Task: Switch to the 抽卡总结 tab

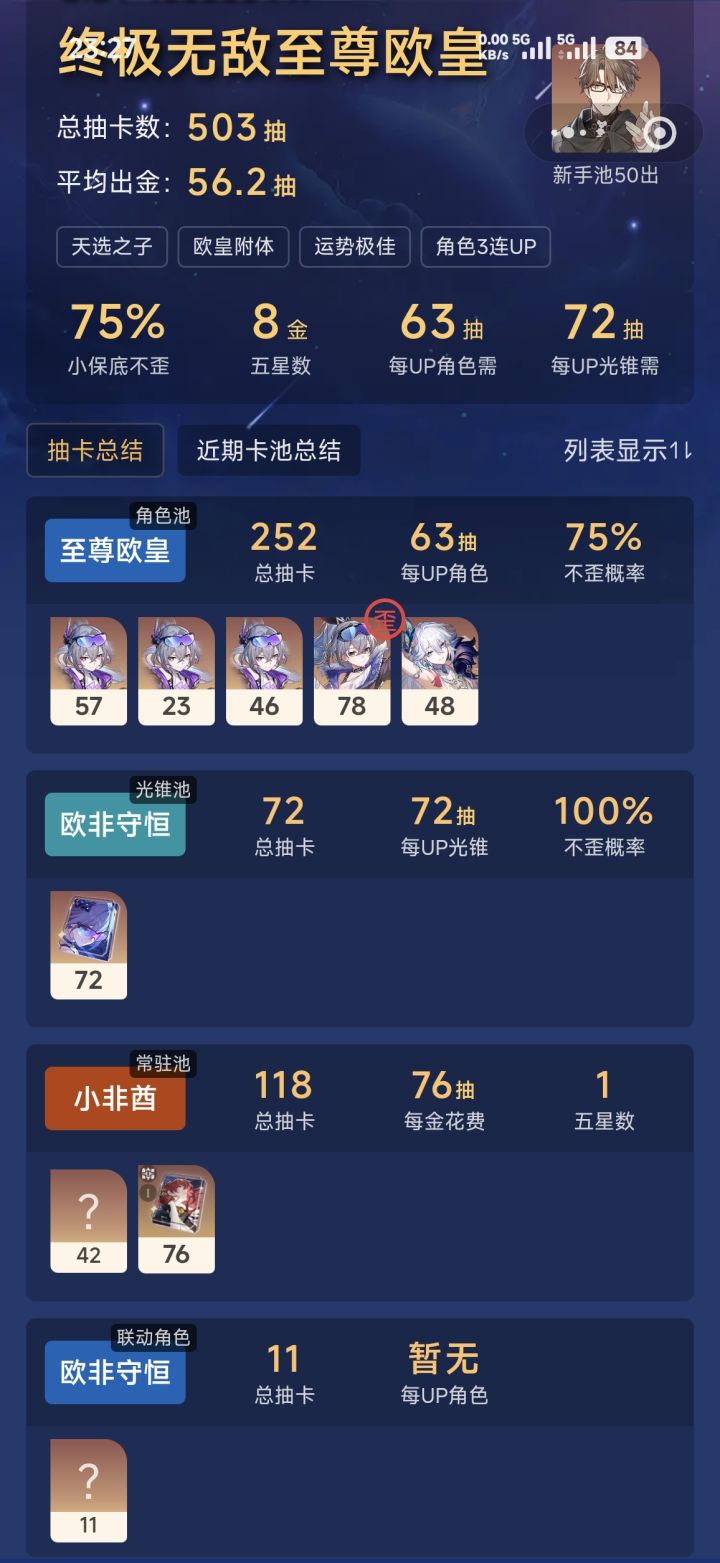Action: (95, 451)
